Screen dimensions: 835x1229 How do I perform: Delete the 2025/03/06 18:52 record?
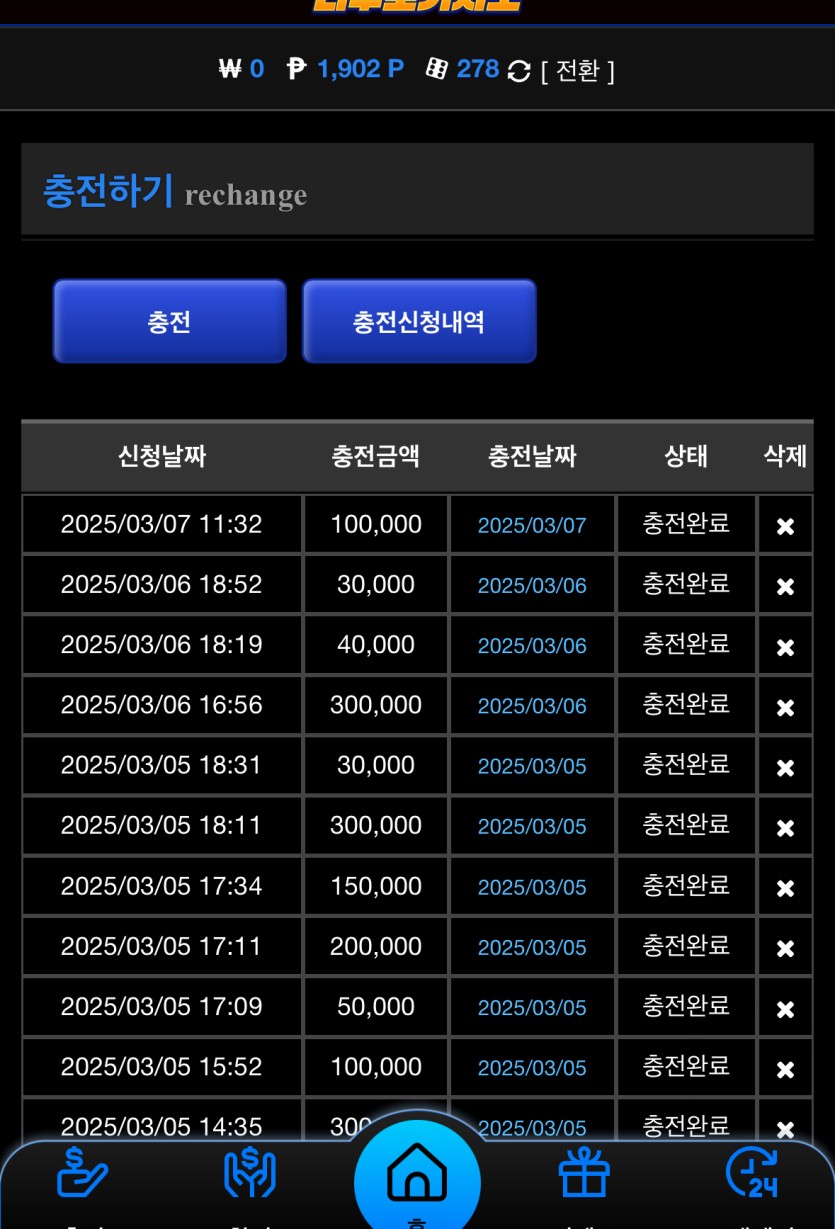pyautogui.click(x=785, y=586)
